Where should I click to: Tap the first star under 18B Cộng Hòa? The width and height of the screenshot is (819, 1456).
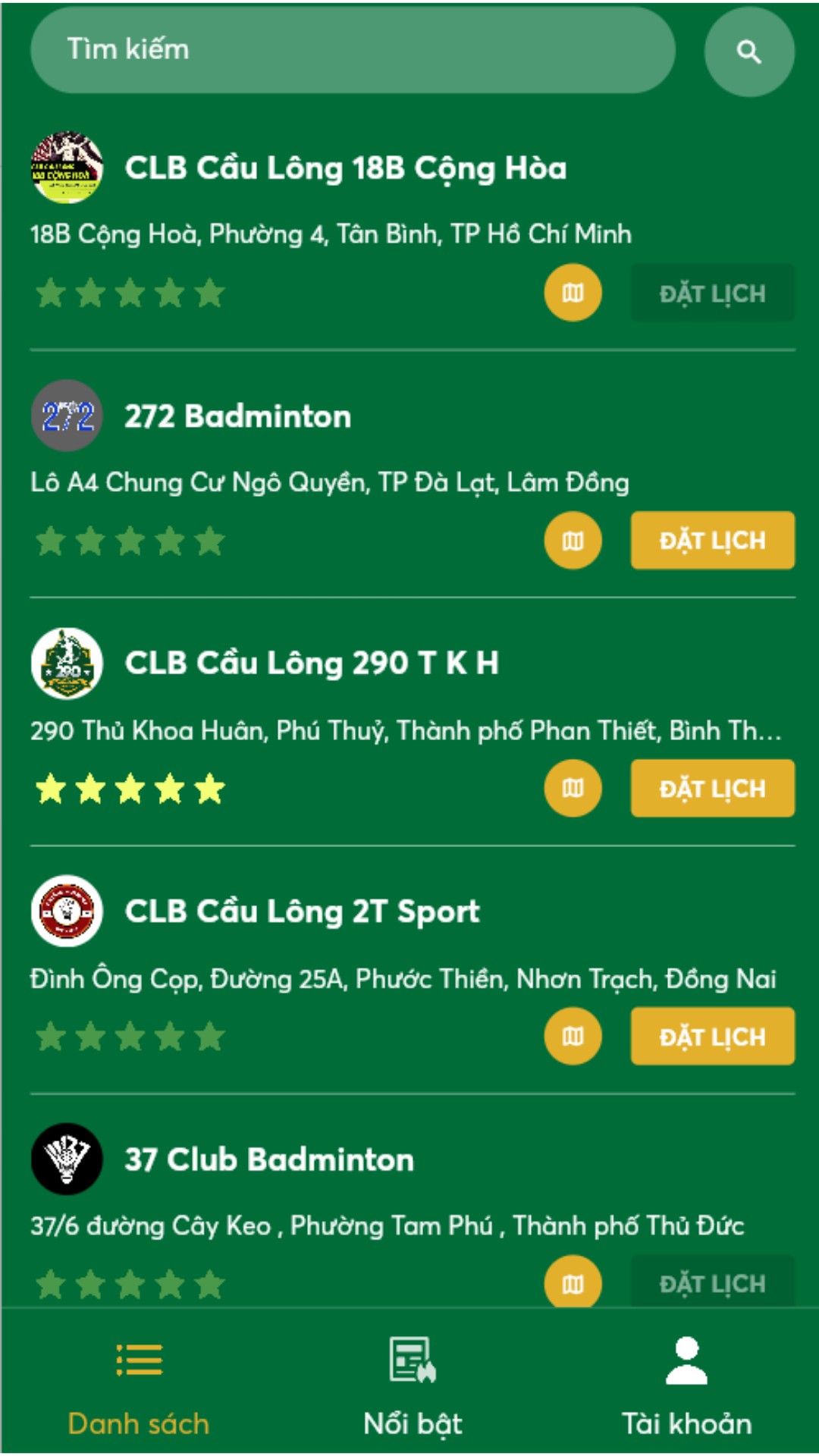(52, 292)
